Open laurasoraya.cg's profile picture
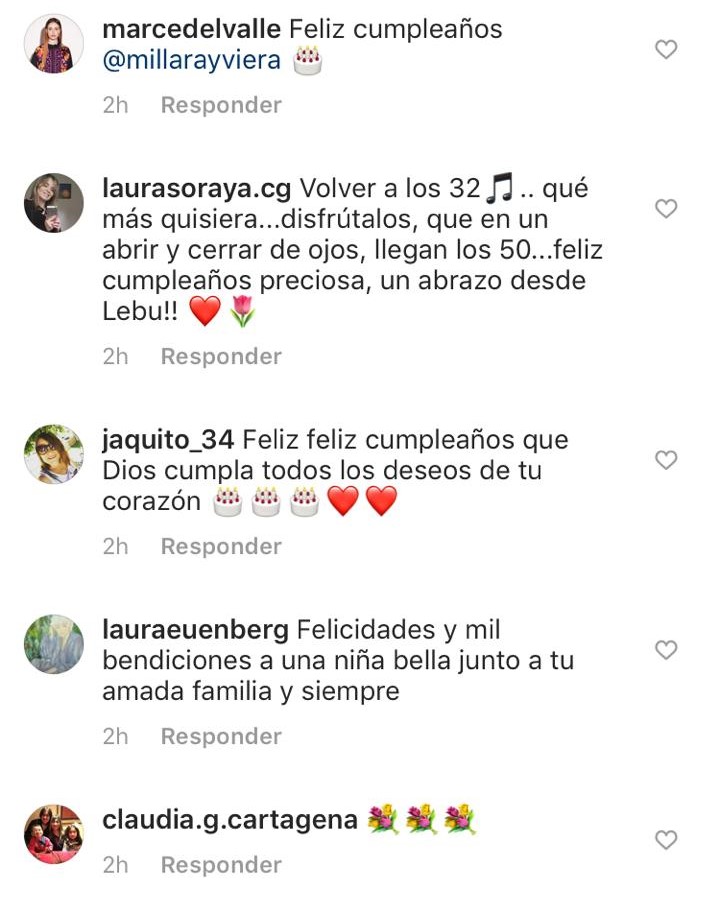This screenshot has height=897, width=710. pyautogui.click(x=54, y=203)
